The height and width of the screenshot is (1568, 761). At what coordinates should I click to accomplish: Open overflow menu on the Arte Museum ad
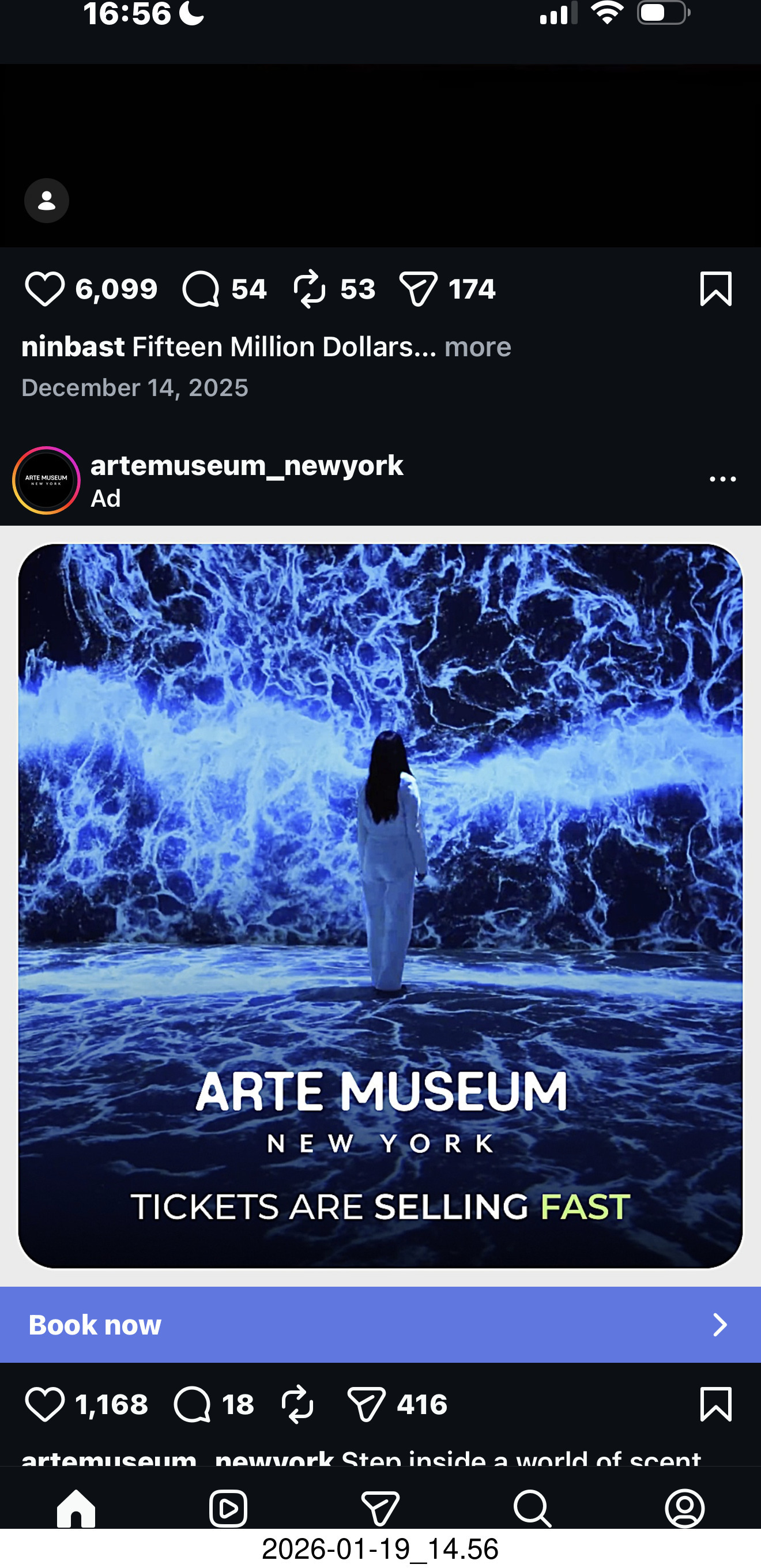(722, 480)
